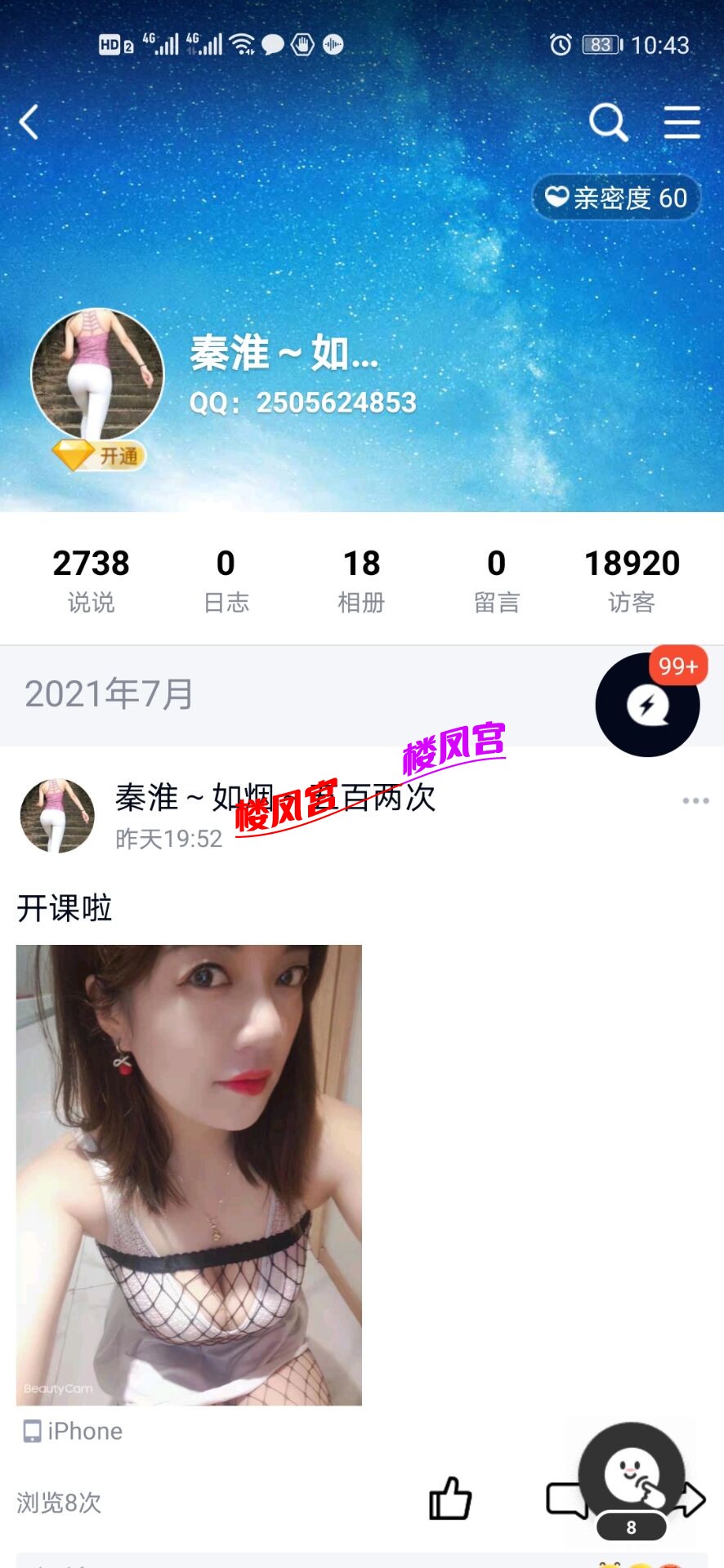View the 18920 访客 visitors

click(x=632, y=579)
